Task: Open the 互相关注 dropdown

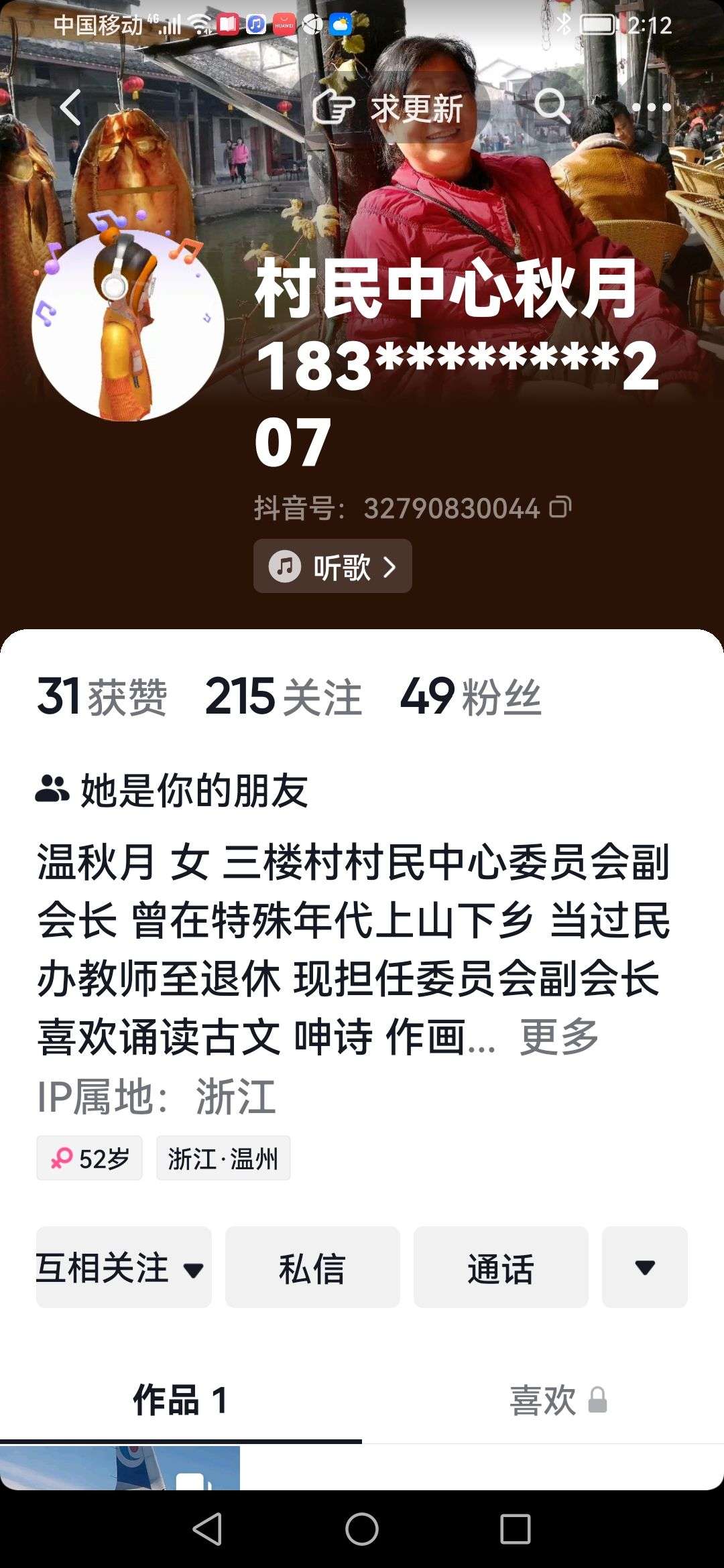Action: [123, 1267]
